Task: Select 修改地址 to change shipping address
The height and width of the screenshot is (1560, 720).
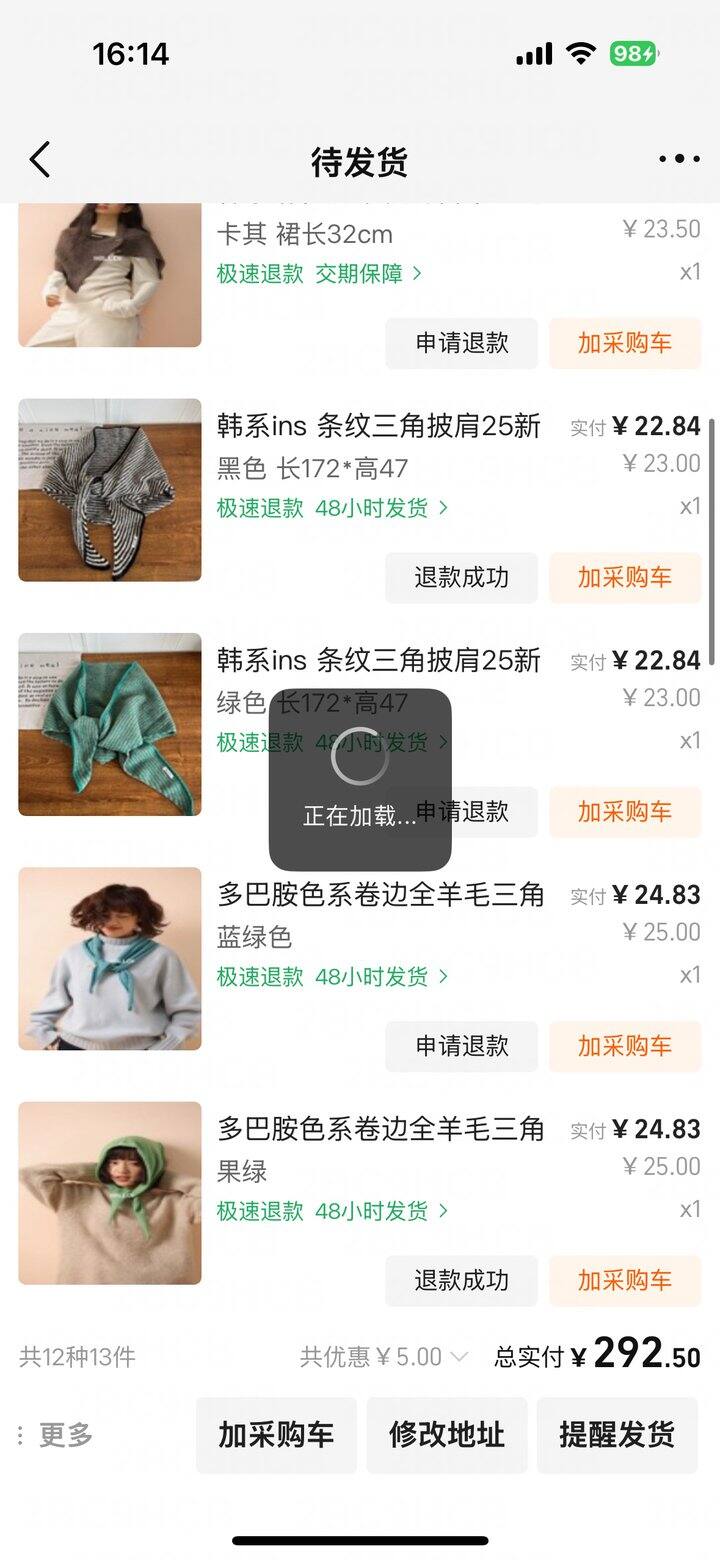Action: [x=446, y=1435]
